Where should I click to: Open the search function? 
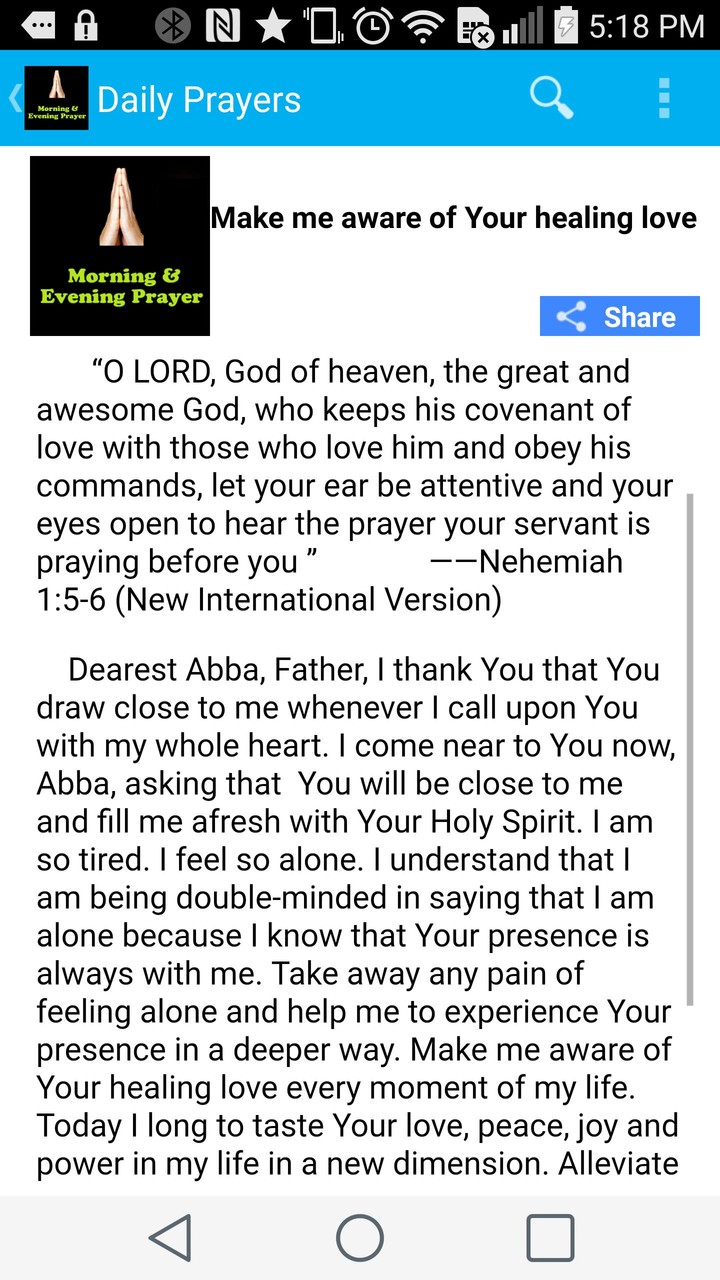[x=550, y=98]
